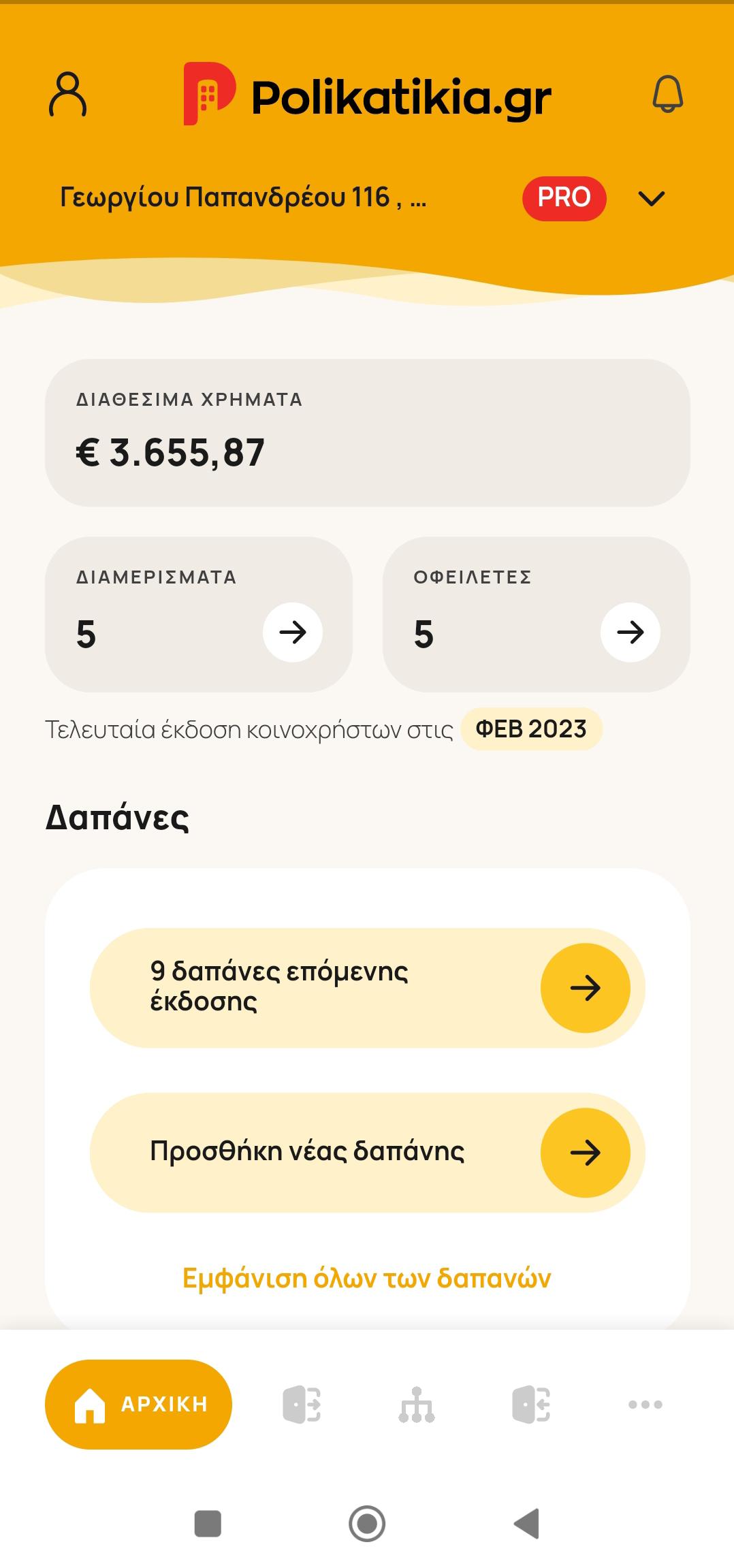Open the outgoing-door tab in bottom bar
Screen dimensions: 734x1568
tap(302, 1405)
